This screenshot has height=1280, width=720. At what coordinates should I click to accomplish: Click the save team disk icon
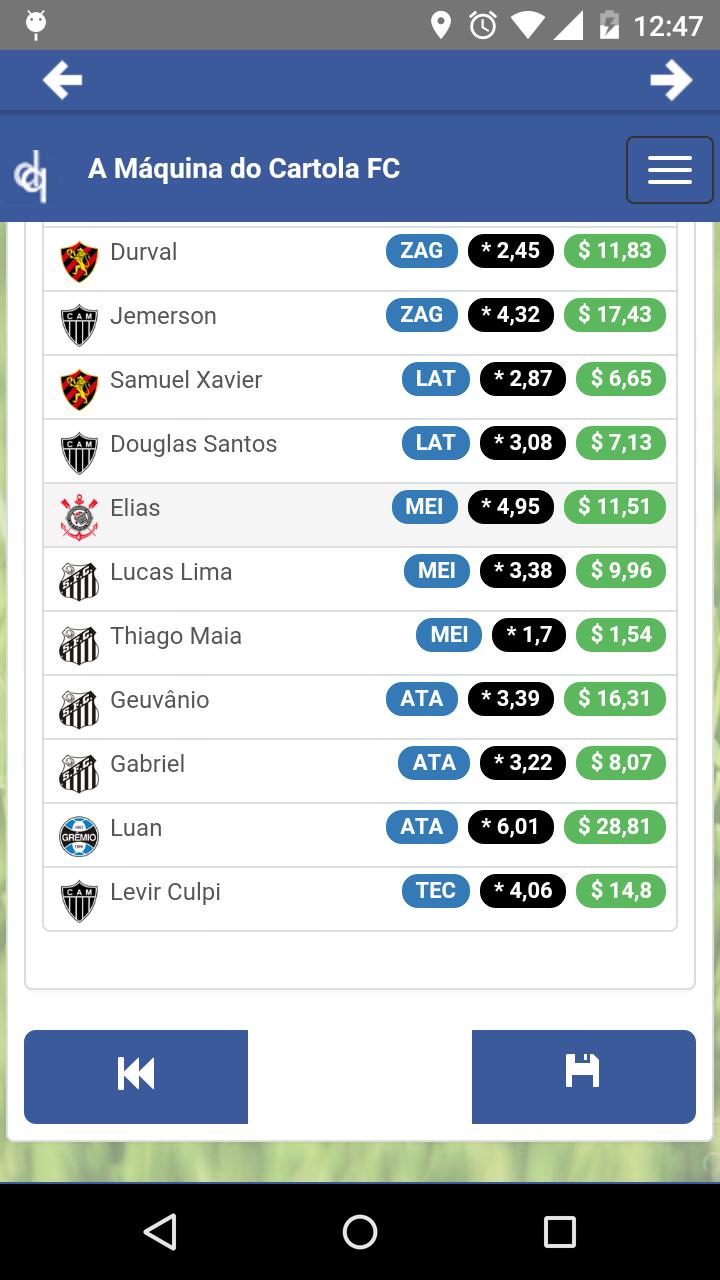583,1076
